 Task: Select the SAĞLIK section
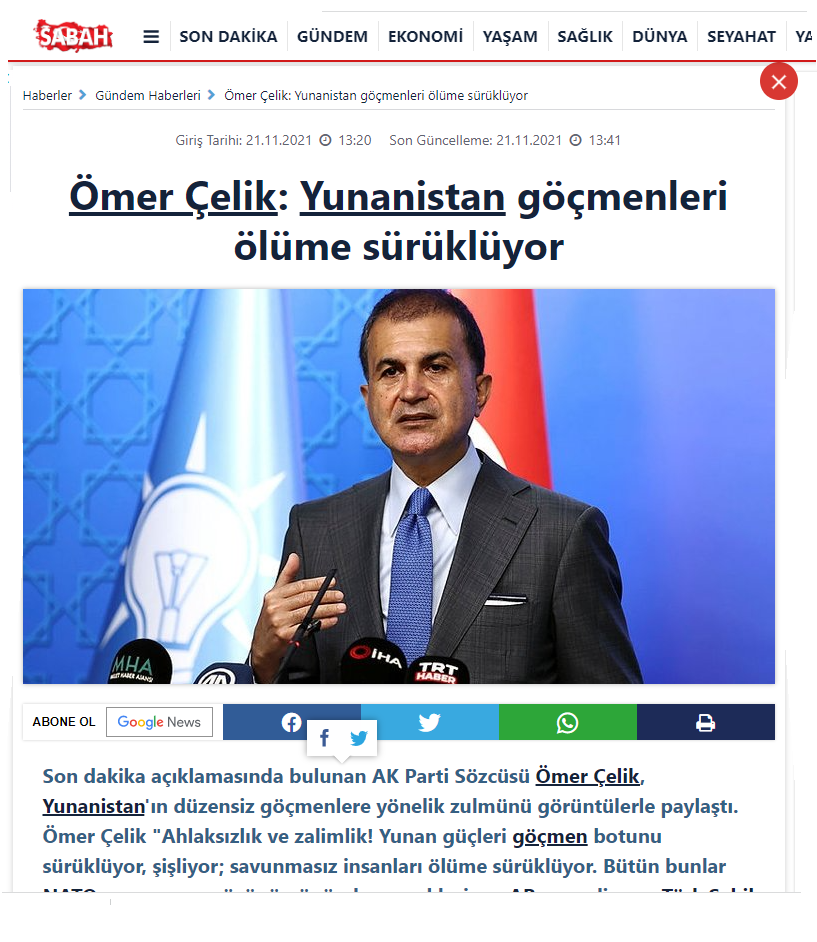[584, 37]
